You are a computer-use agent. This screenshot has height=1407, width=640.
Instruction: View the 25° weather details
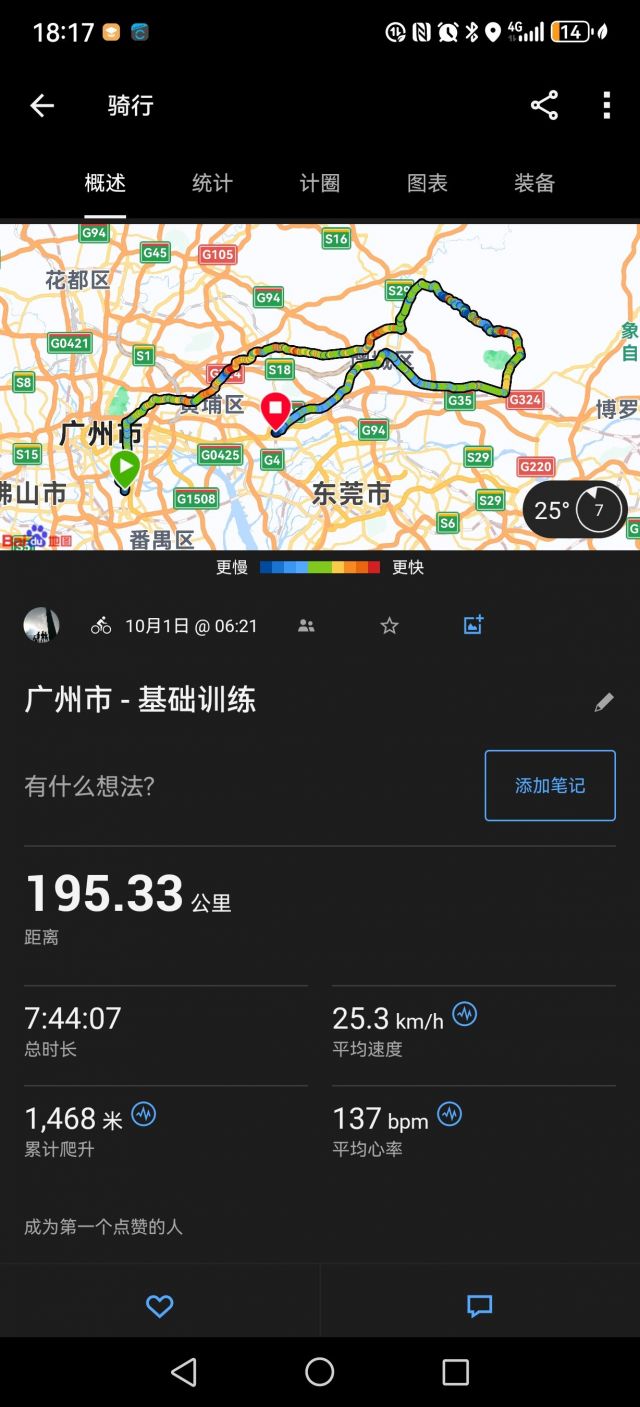tap(574, 510)
